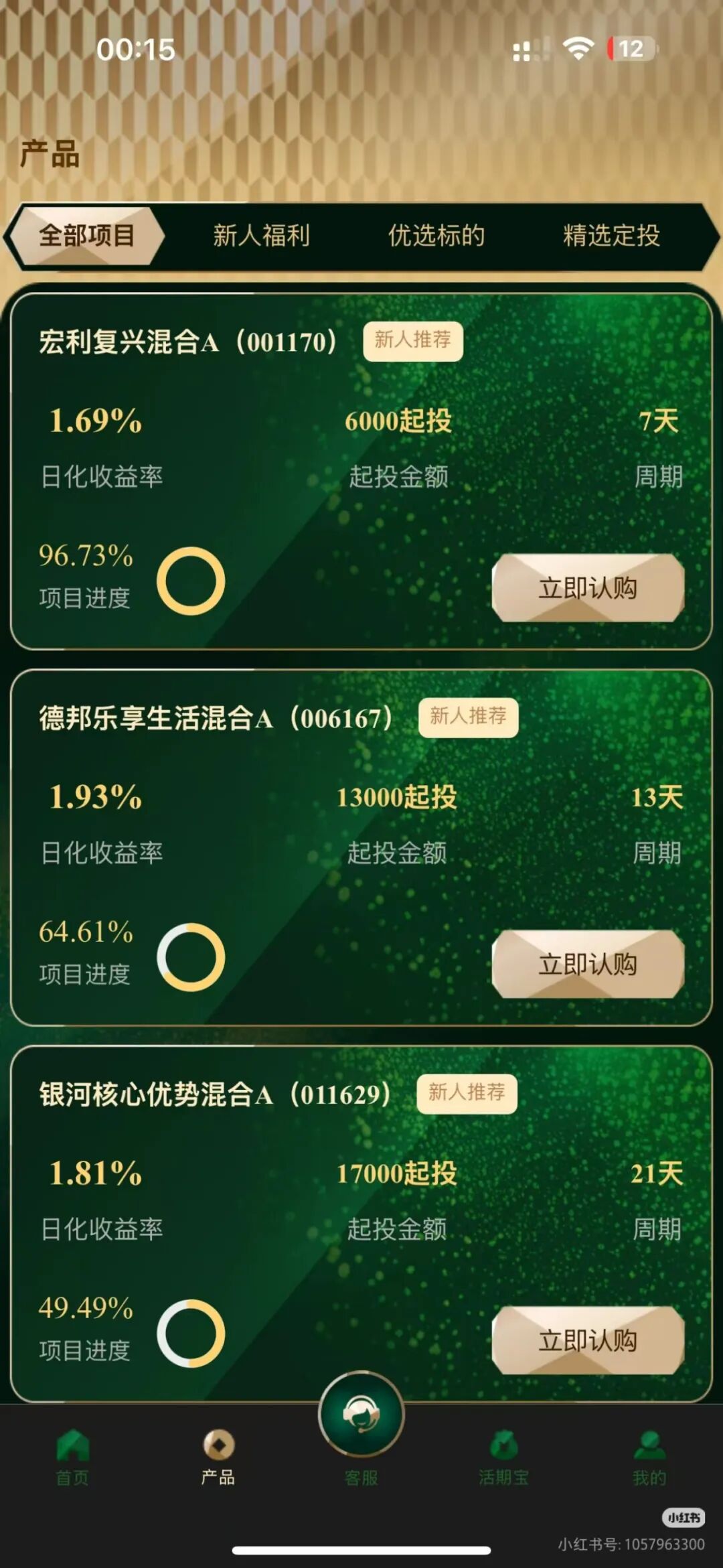Go to the 首页 tab

pyautogui.click(x=72, y=1458)
